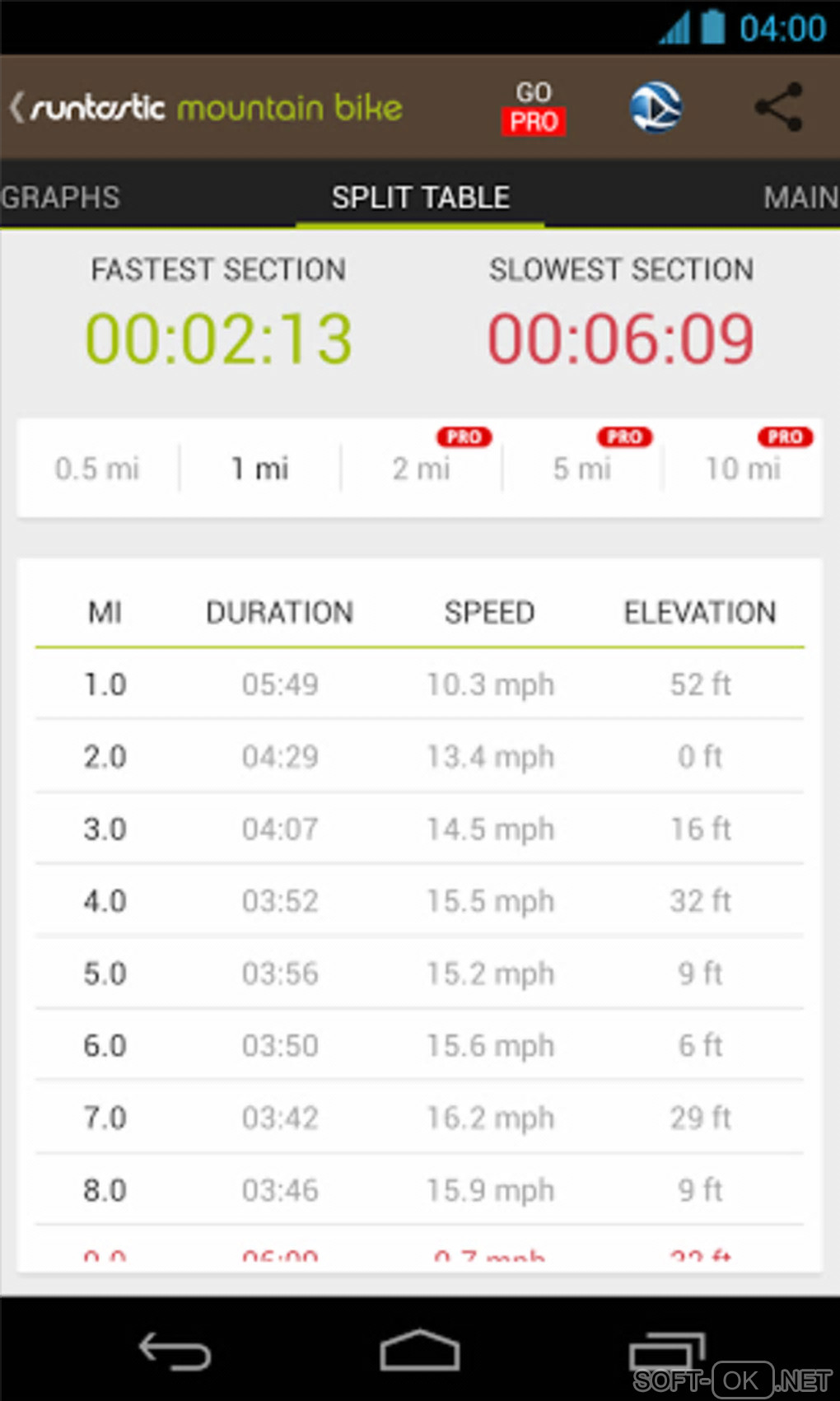Open the globe play icon in app bar
Viewport: 840px width, 1401px height.
656,108
